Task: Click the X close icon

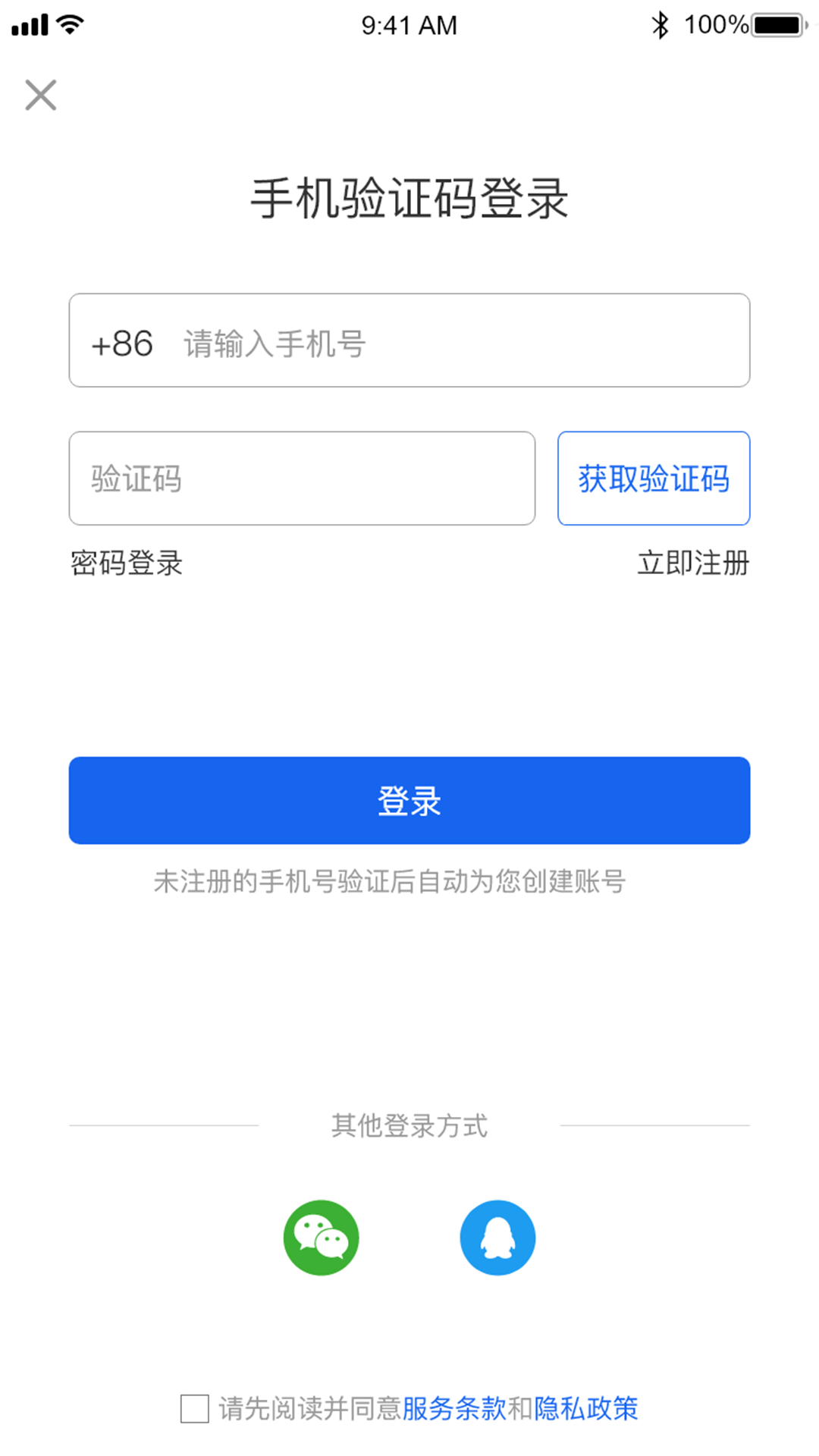Action: [39, 95]
